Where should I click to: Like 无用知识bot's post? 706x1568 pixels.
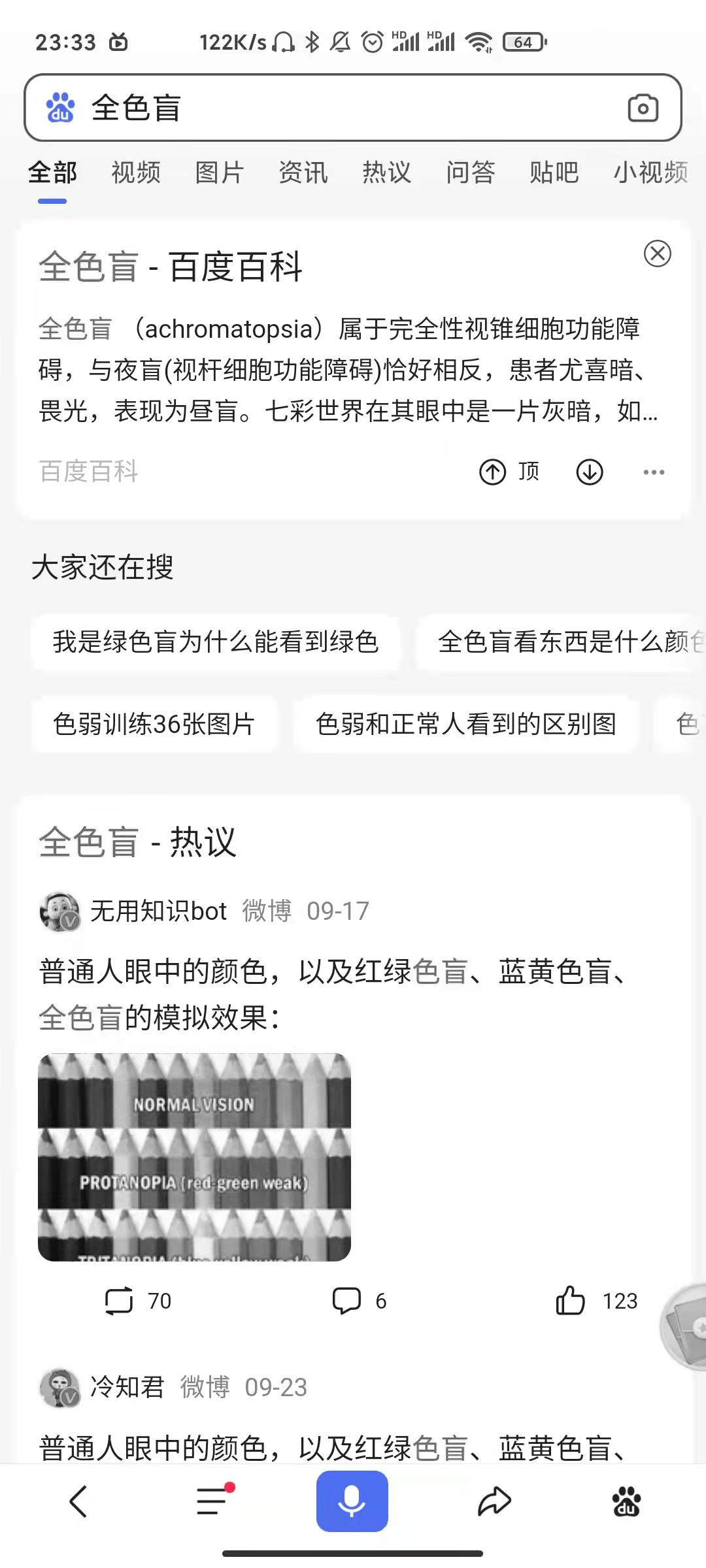coord(571,1301)
